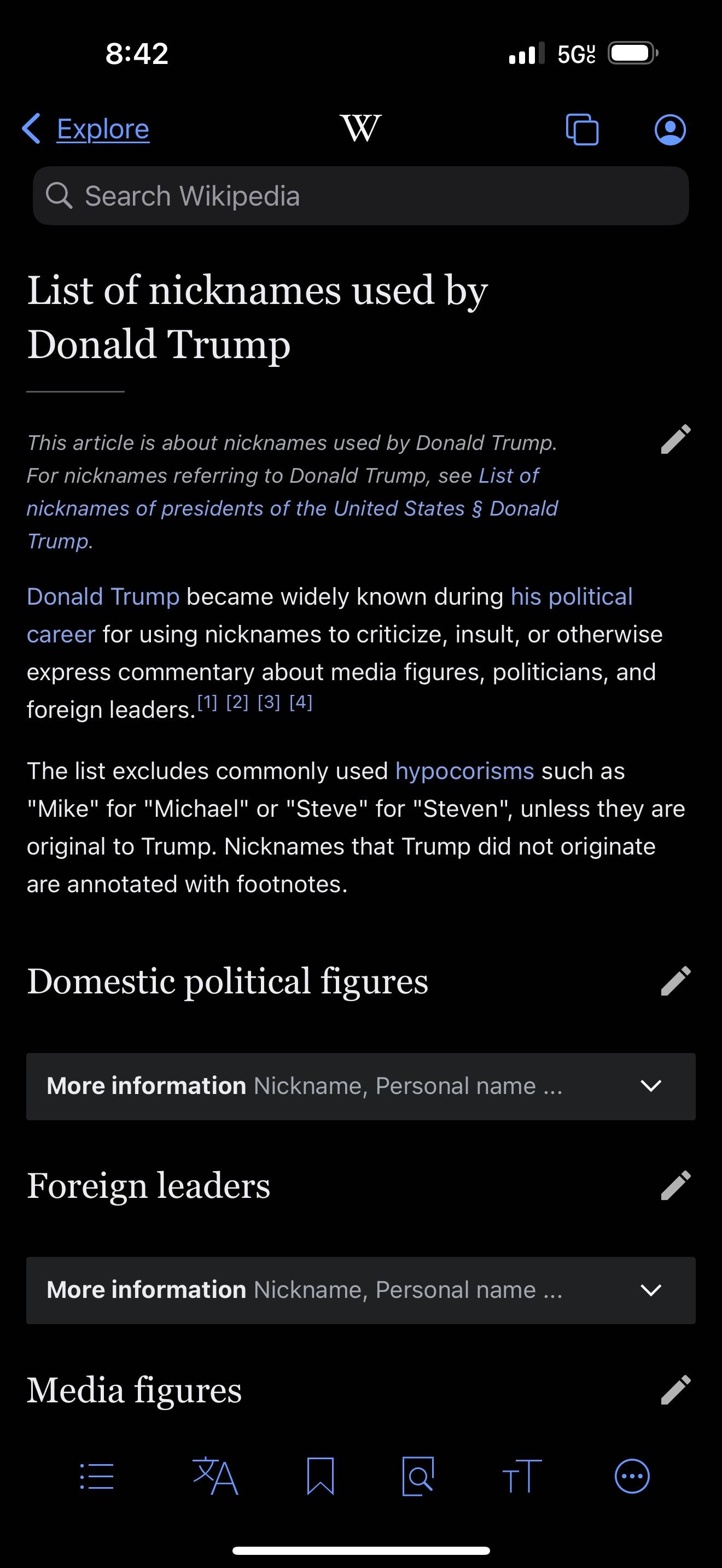Save this article with the bookmark
722x1568 pixels.
tap(320, 1476)
